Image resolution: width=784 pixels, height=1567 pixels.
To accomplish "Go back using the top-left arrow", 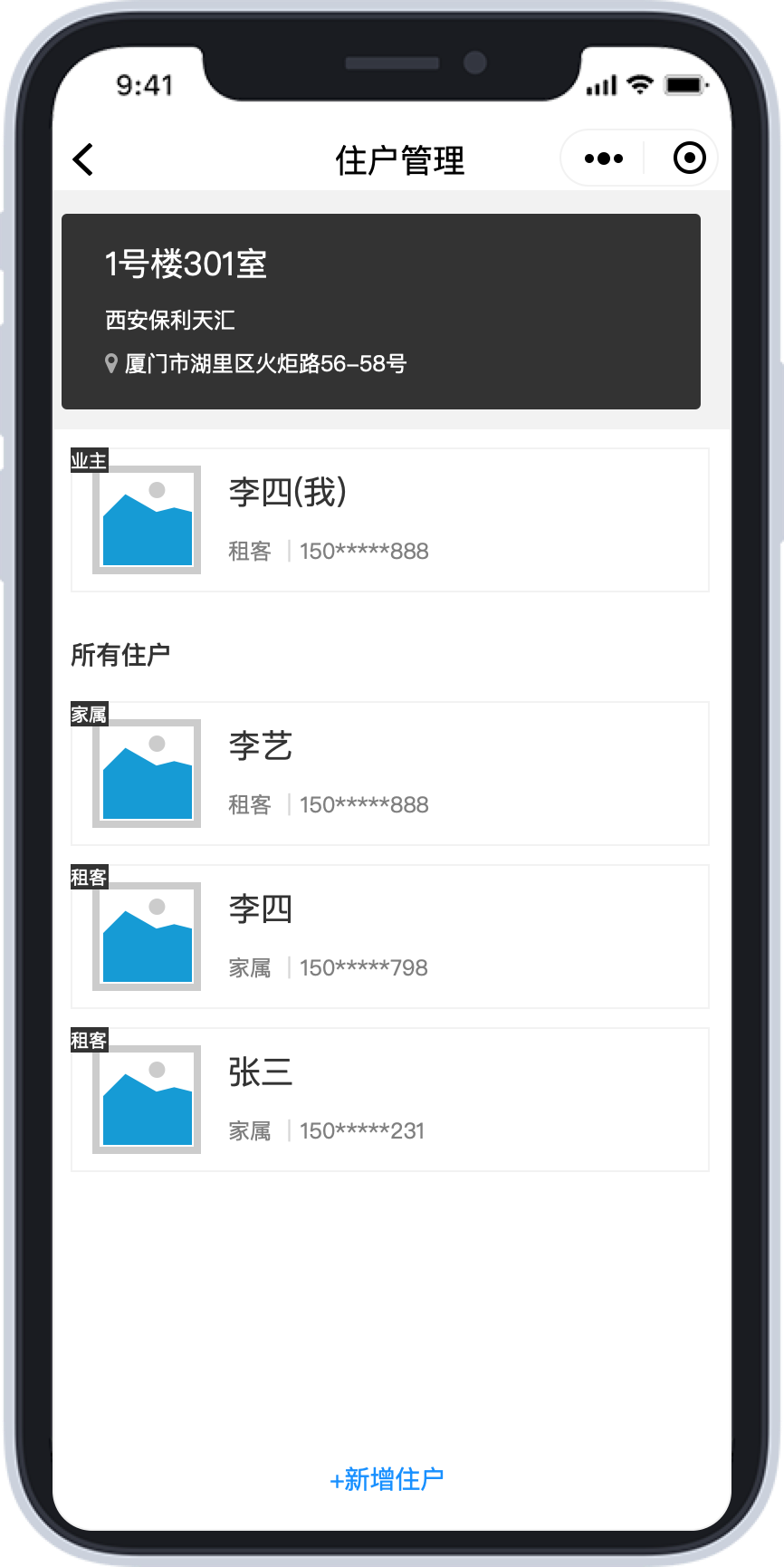I will point(83,159).
